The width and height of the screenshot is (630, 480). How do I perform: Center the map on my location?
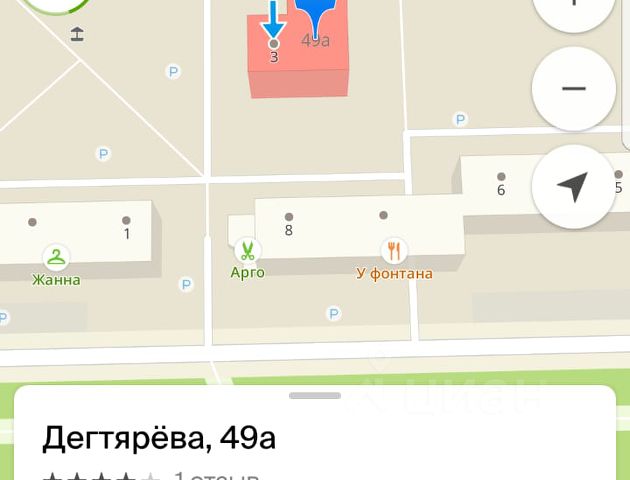tap(573, 187)
